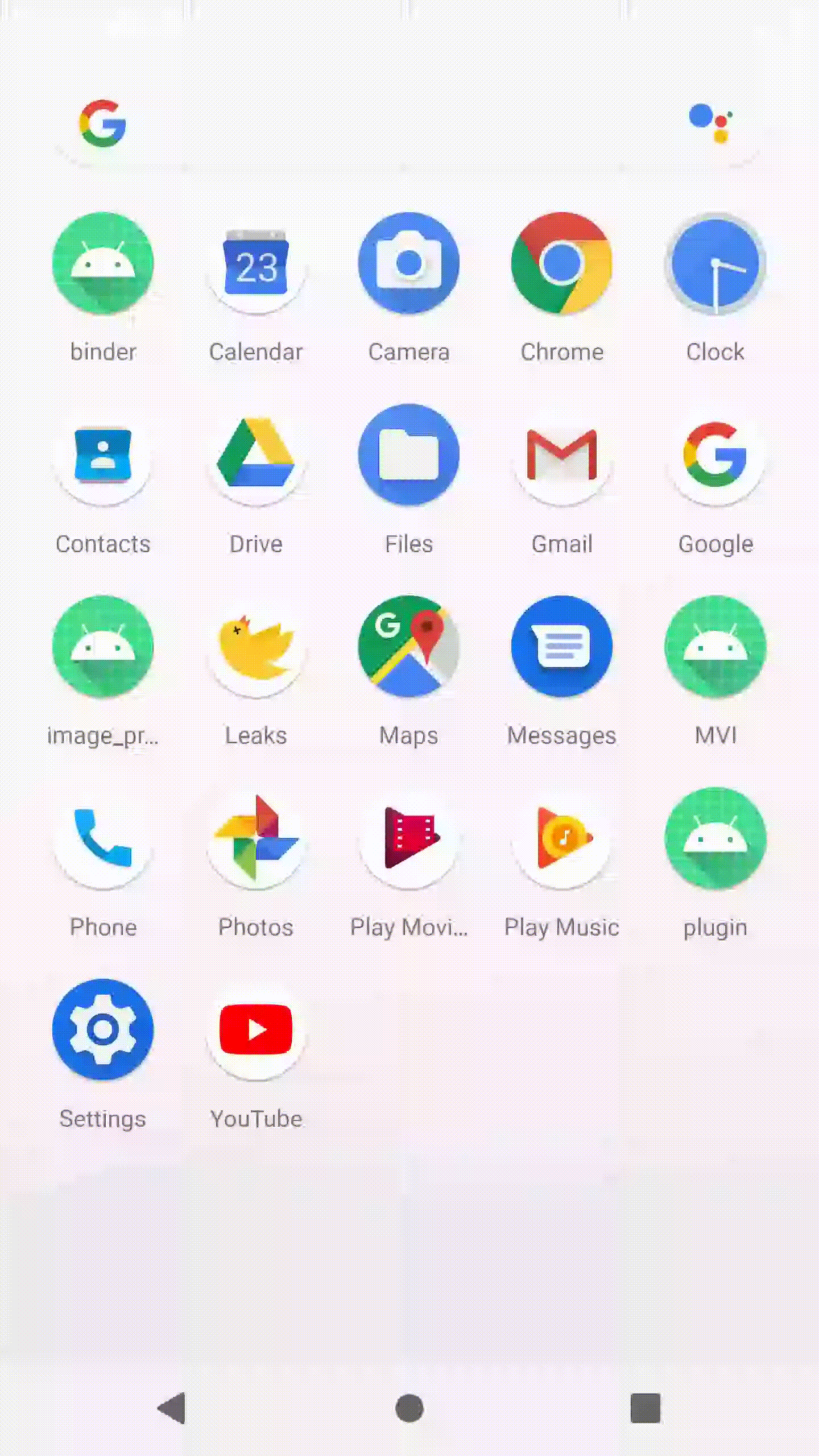The width and height of the screenshot is (819, 1456).
Task: Open the Messages app
Action: pyautogui.click(x=562, y=647)
